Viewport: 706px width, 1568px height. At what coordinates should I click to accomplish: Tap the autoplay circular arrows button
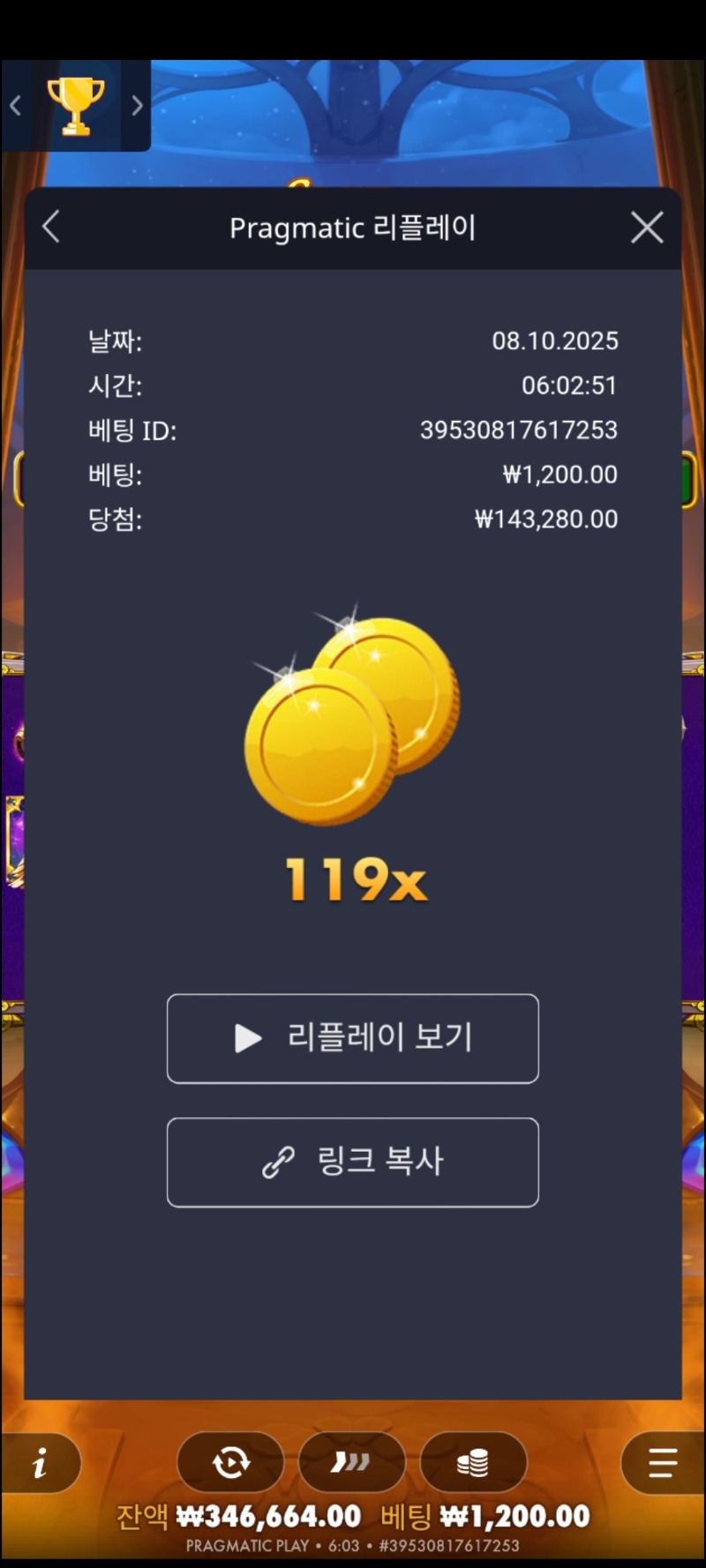click(230, 1463)
